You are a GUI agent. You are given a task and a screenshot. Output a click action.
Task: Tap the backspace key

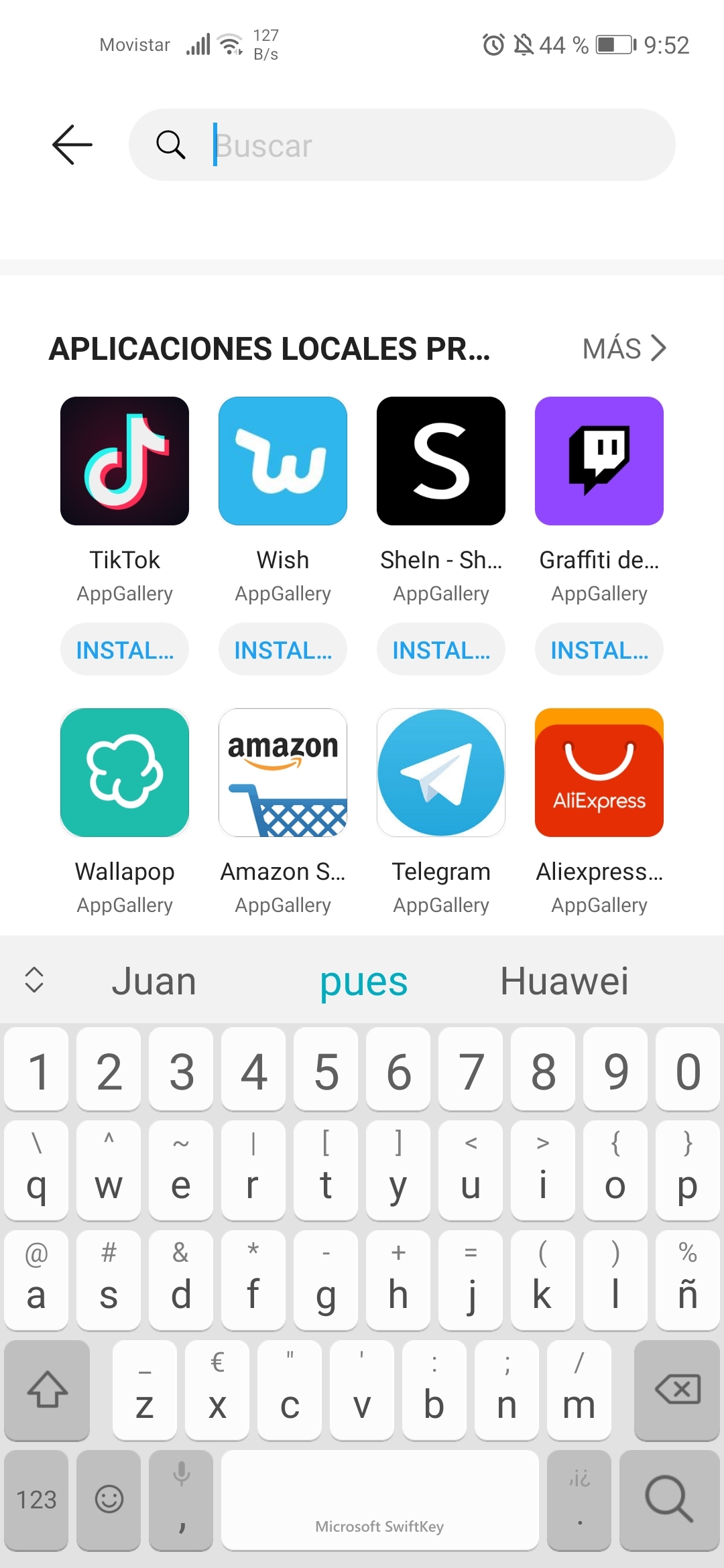676,1390
